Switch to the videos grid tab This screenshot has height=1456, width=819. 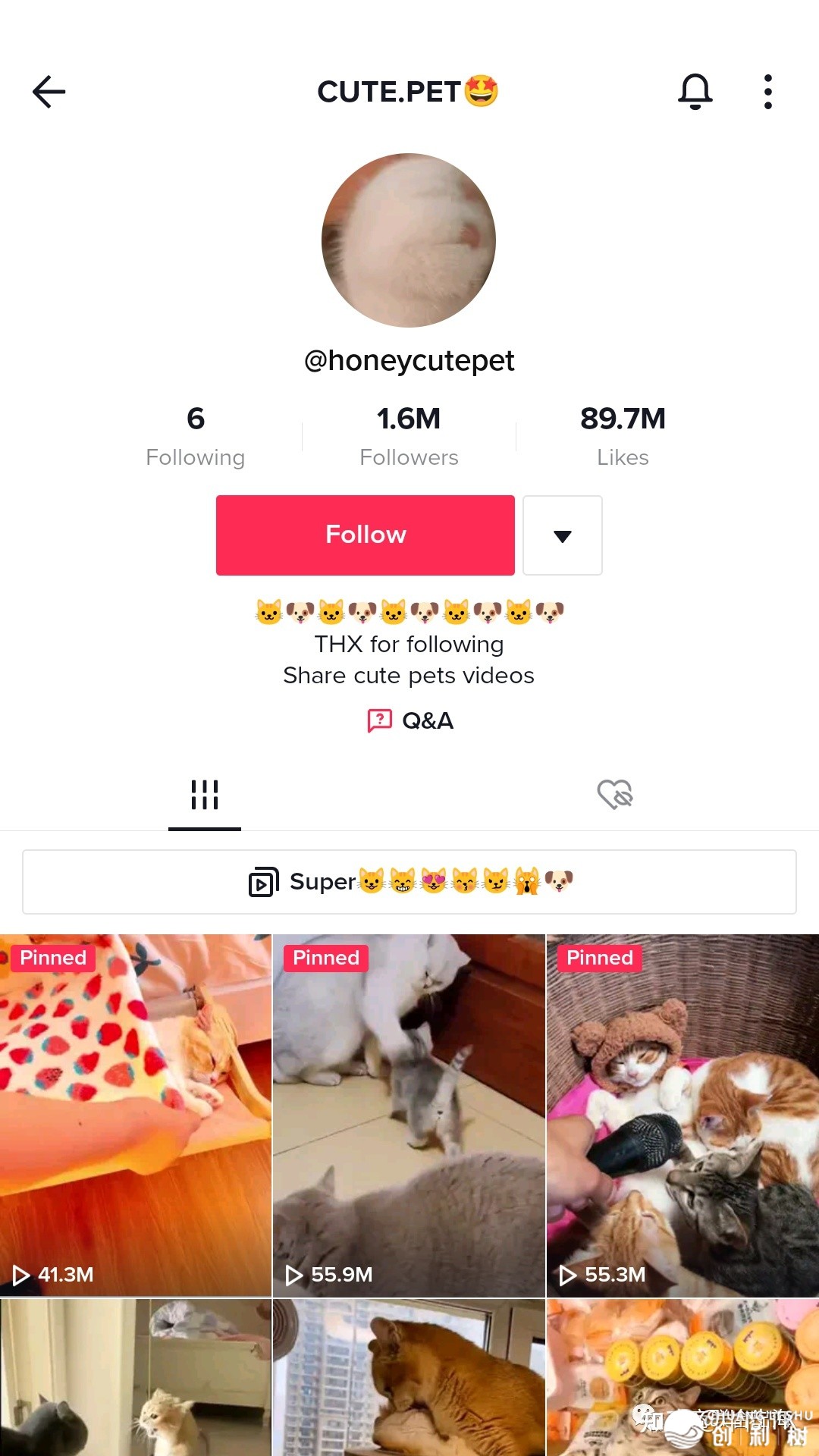click(205, 795)
